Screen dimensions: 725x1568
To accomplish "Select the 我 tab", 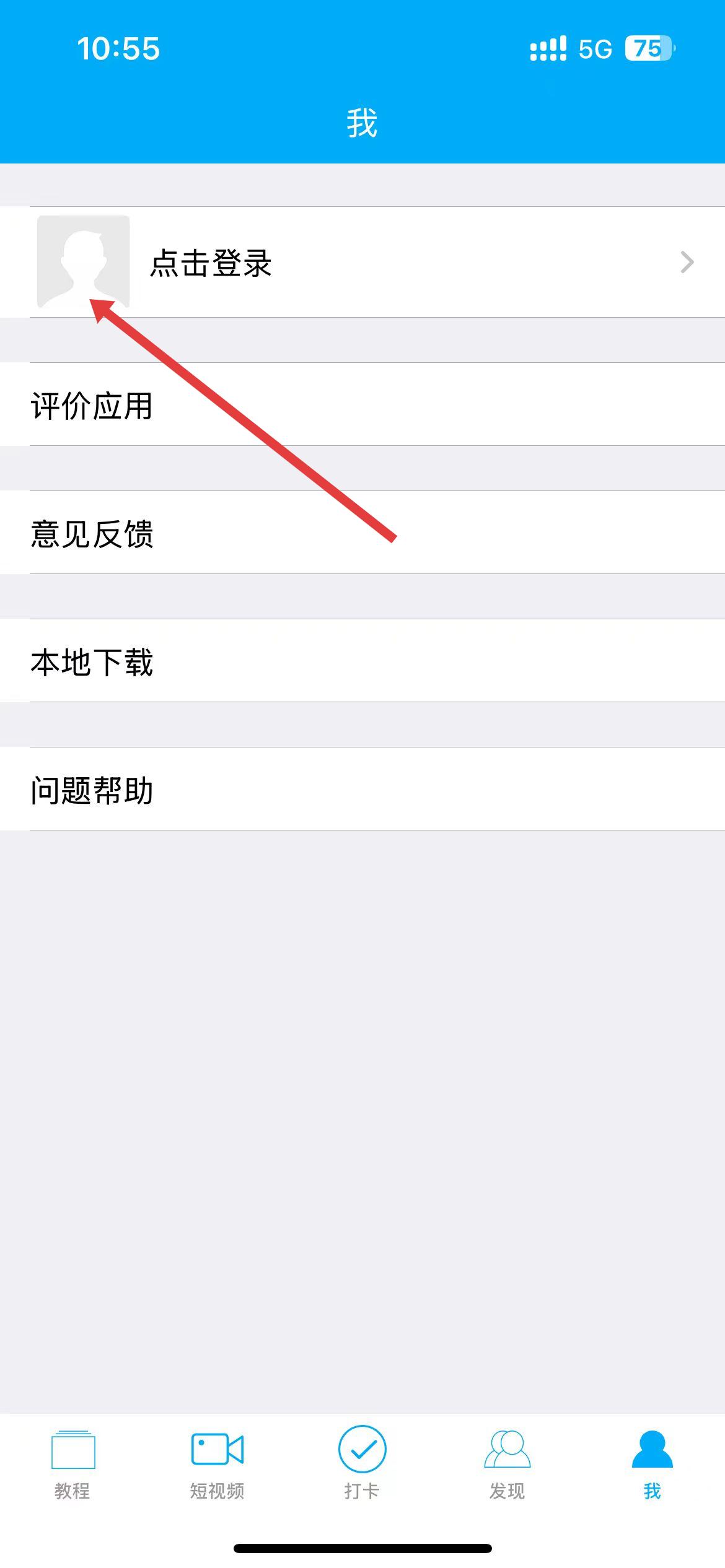I will (x=652, y=1465).
